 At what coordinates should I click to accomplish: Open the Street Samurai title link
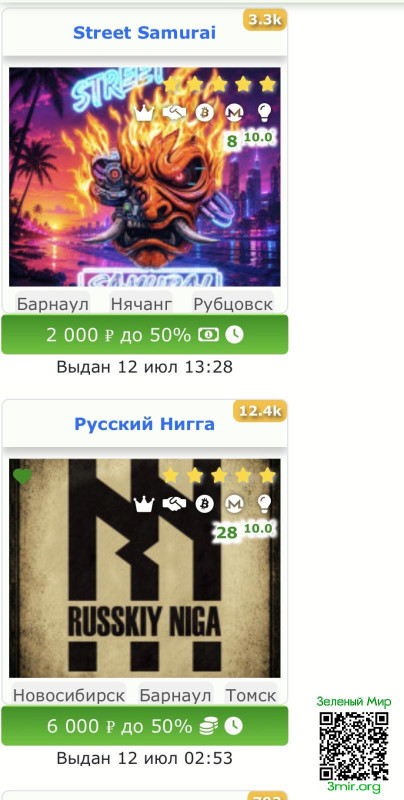[144, 33]
